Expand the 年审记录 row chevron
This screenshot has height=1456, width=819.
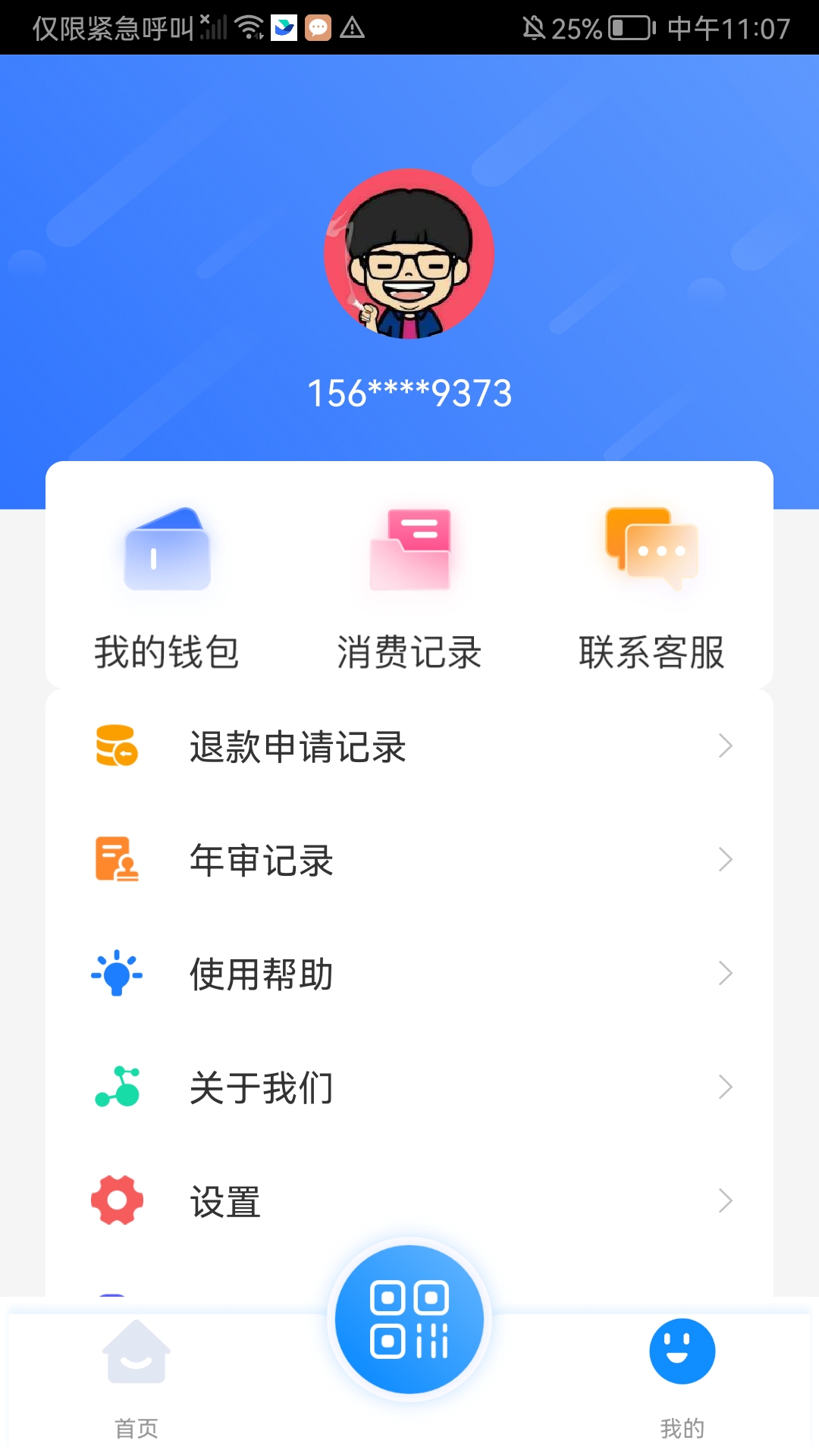tap(726, 859)
